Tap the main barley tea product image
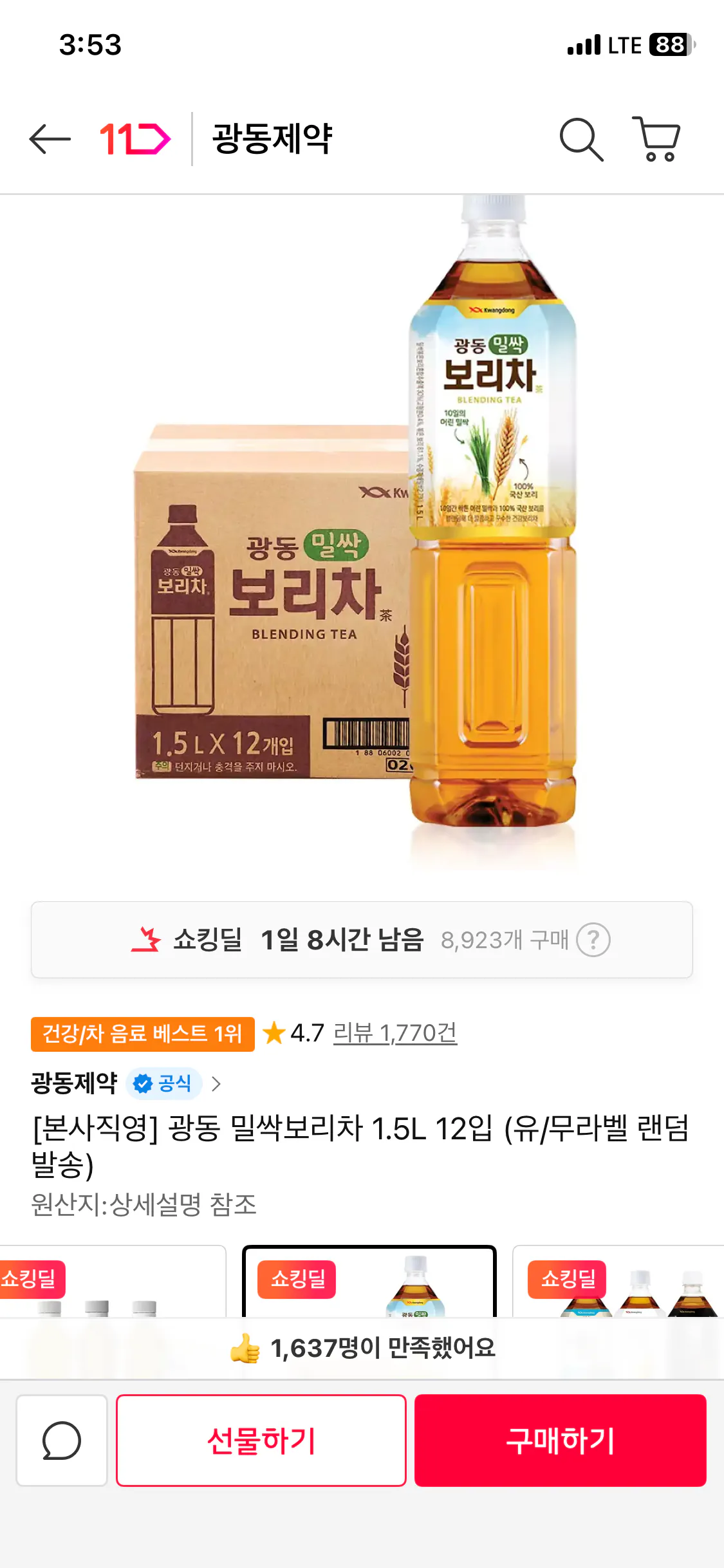 [x=362, y=547]
